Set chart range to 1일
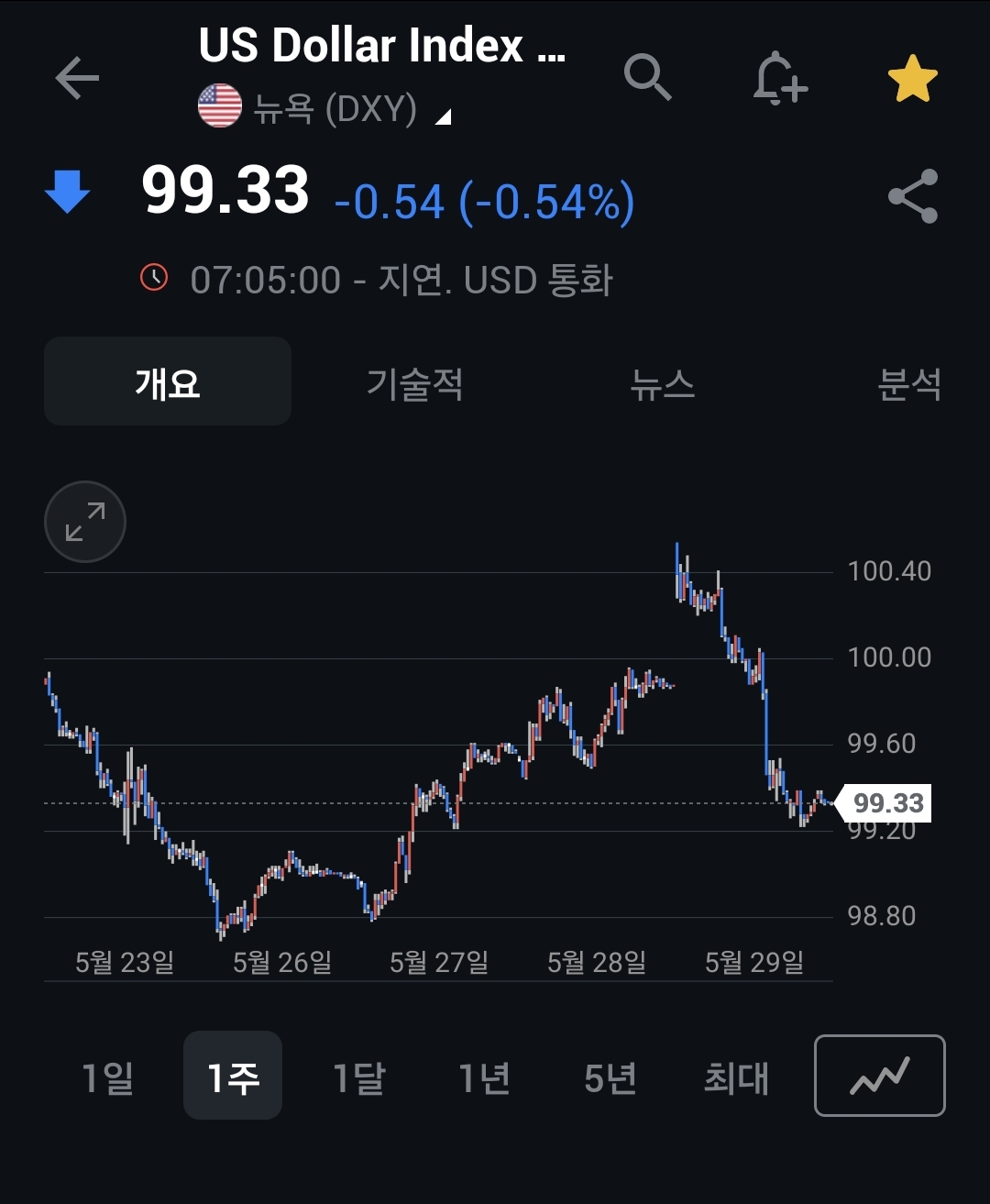The height and width of the screenshot is (1204, 990). pyautogui.click(x=107, y=1077)
